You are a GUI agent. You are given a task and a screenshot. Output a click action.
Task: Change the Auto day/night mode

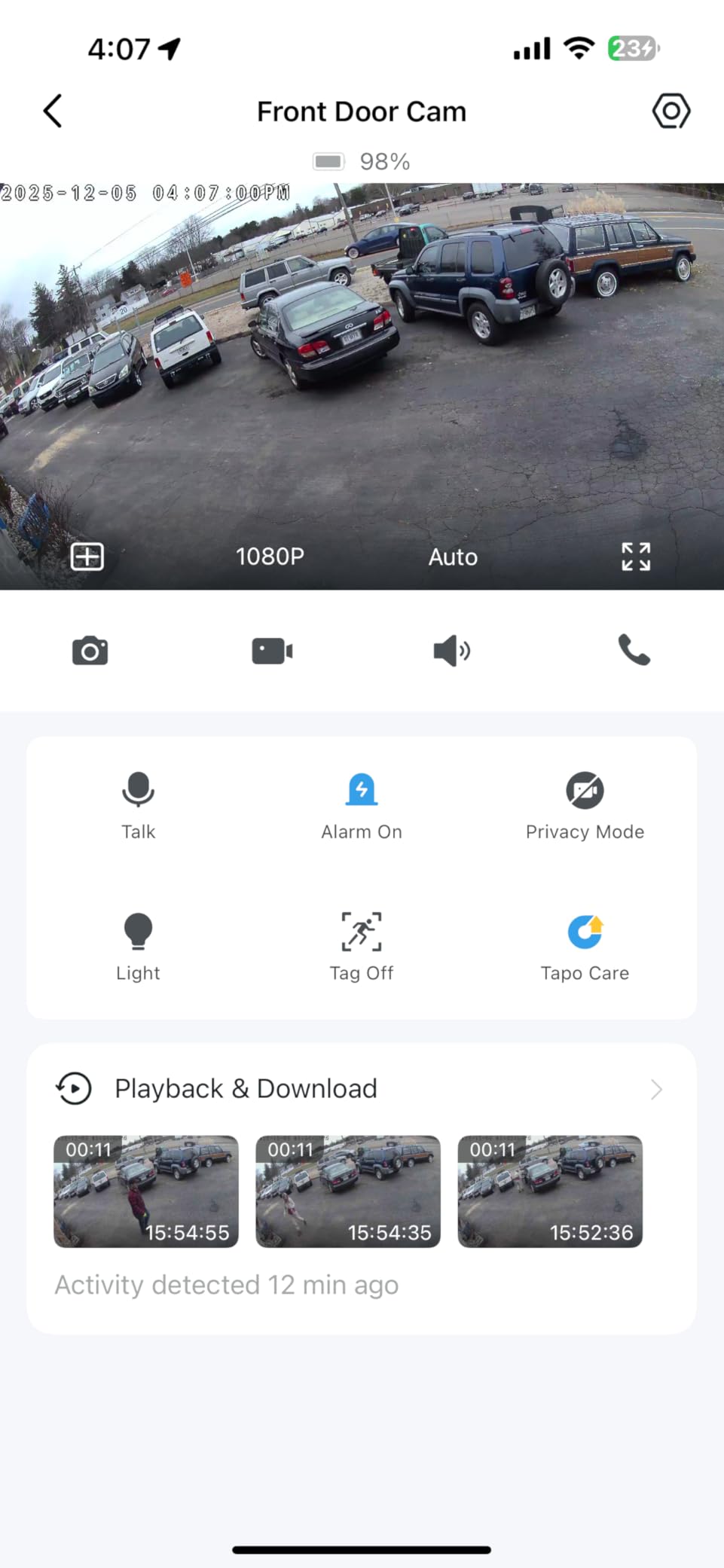tap(453, 557)
